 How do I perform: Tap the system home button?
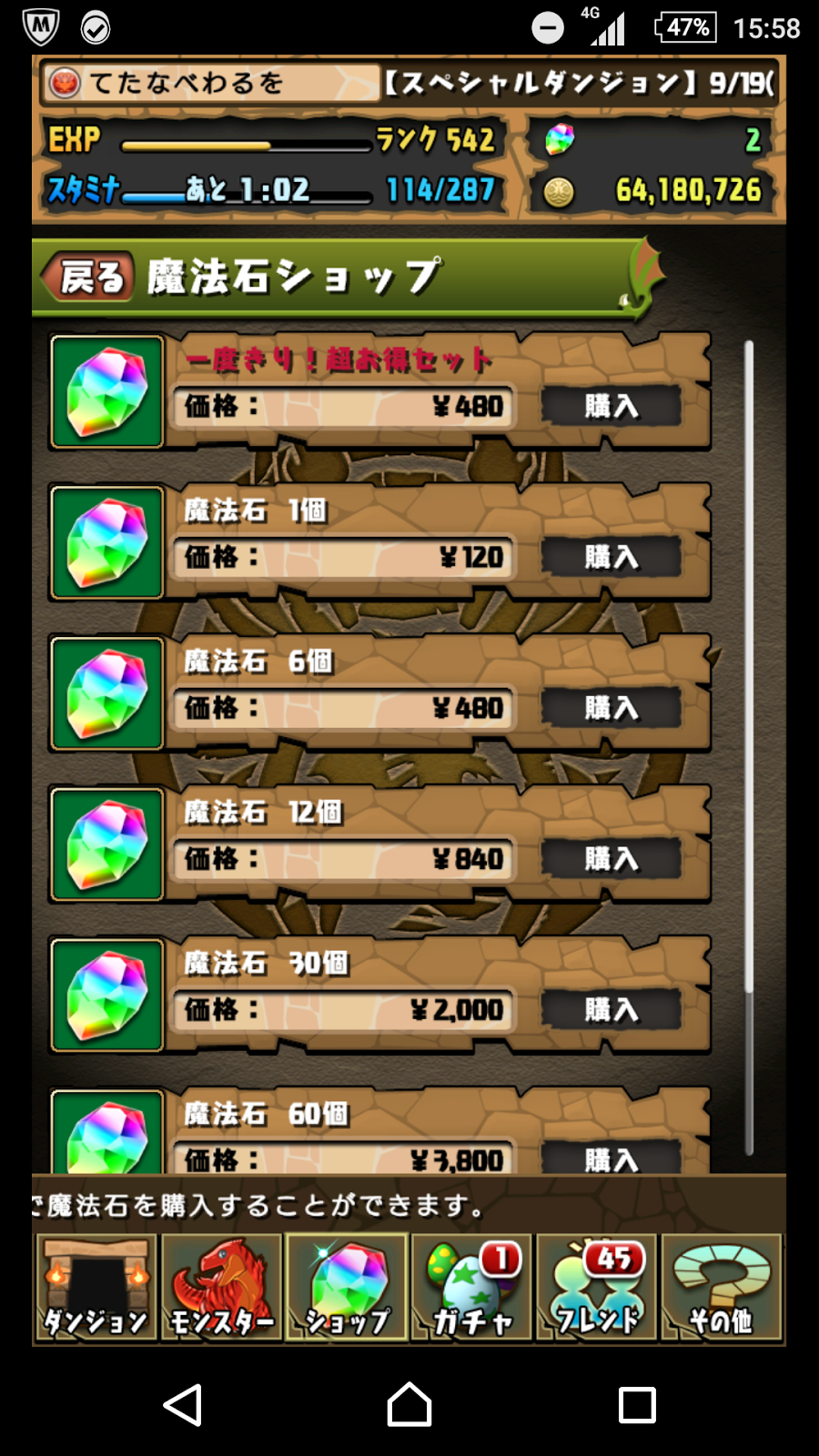[409, 1405]
